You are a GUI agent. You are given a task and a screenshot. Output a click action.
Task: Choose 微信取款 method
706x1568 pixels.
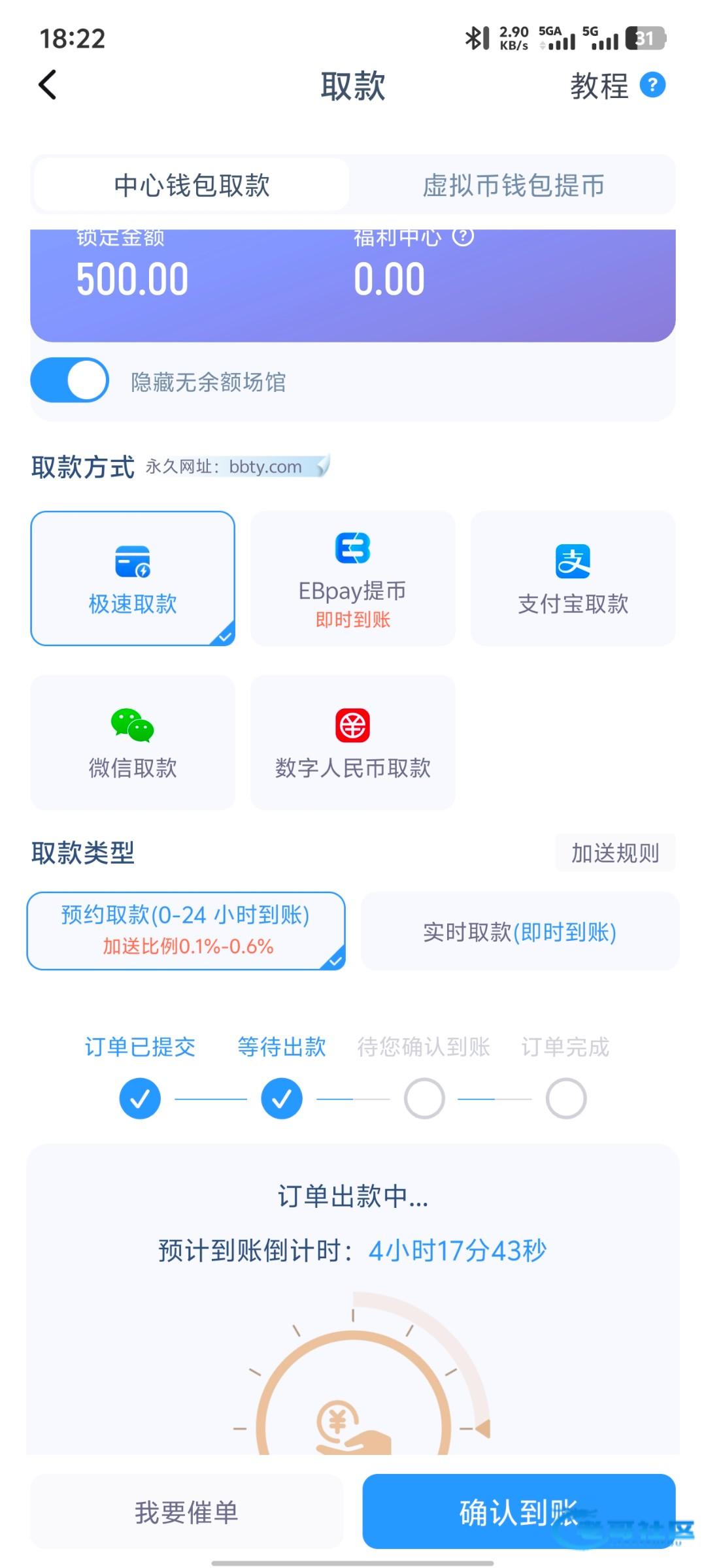coord(133,743)
